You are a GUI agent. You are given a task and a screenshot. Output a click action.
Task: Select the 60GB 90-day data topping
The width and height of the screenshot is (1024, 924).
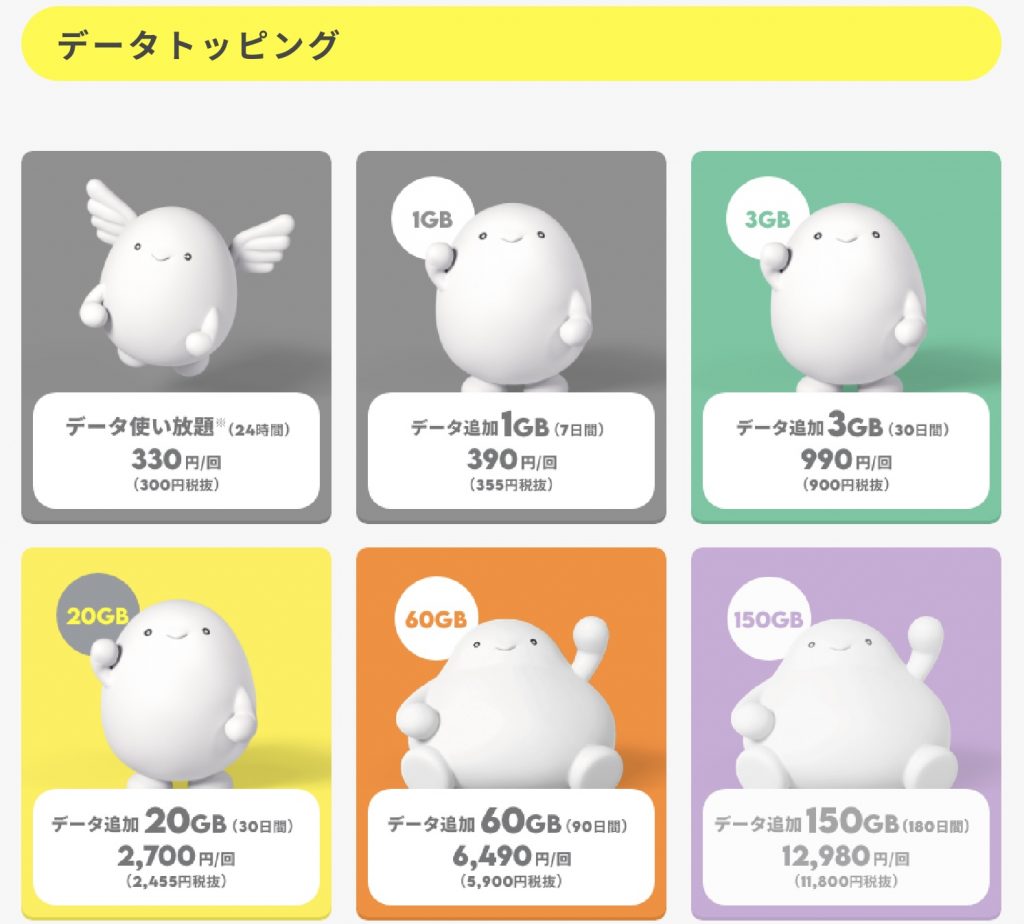point(511,733)
